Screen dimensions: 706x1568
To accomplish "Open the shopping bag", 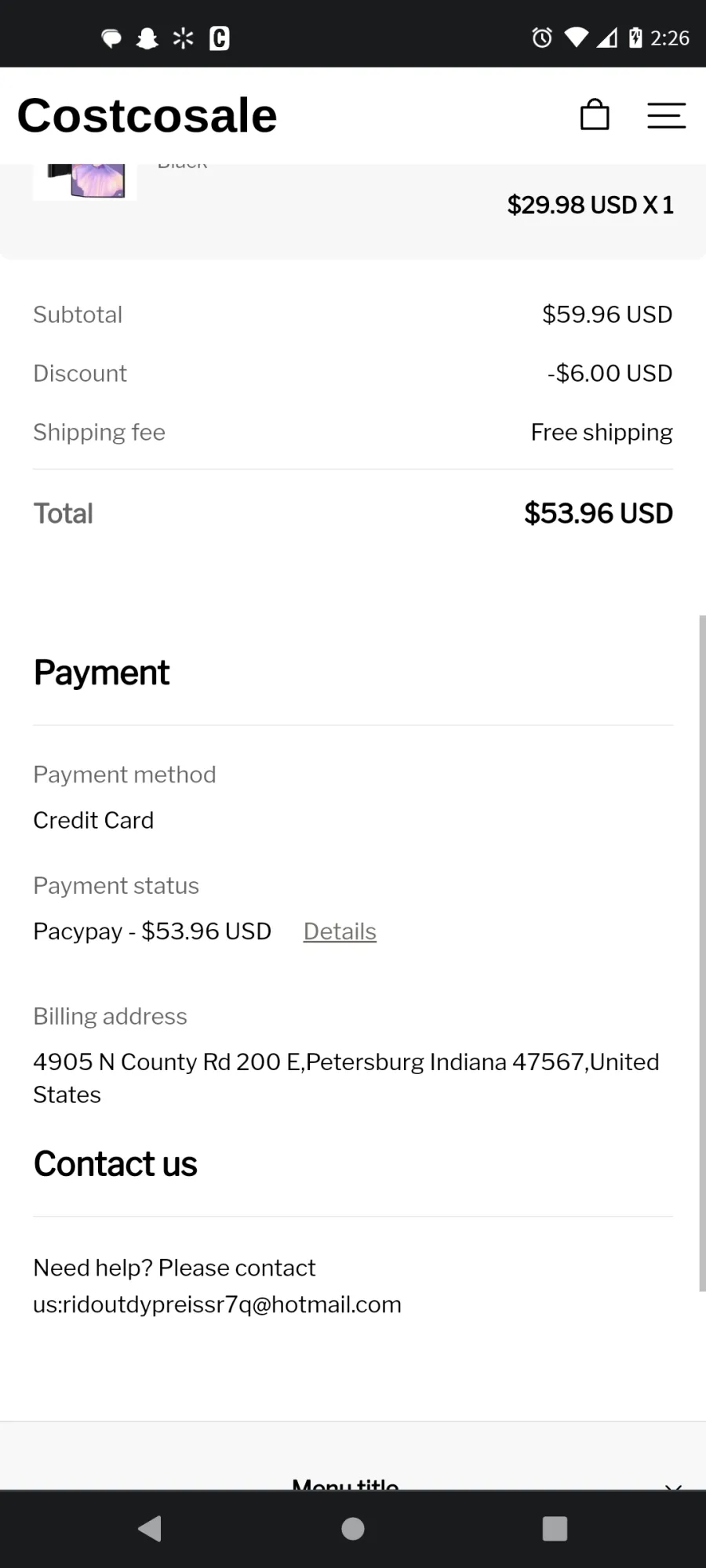I will pos(595,114).
